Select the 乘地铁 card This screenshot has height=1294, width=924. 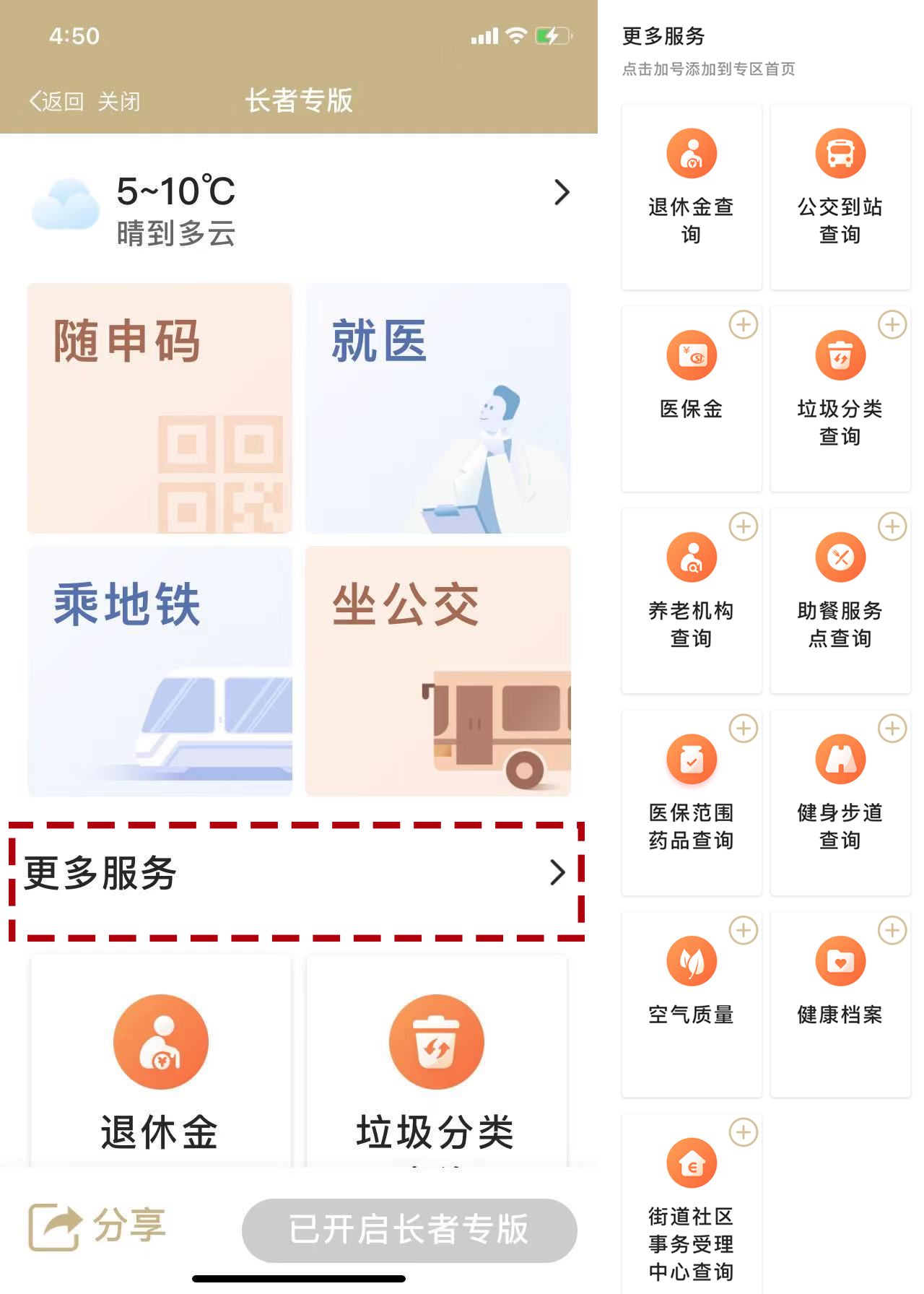[x=160, y=671]
